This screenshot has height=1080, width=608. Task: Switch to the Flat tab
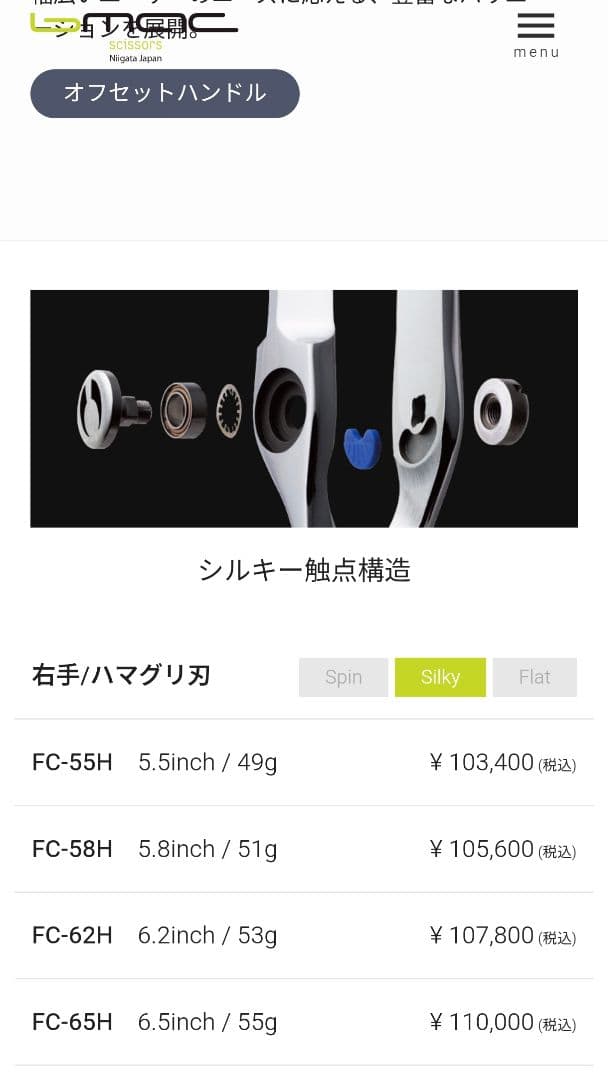534,677
